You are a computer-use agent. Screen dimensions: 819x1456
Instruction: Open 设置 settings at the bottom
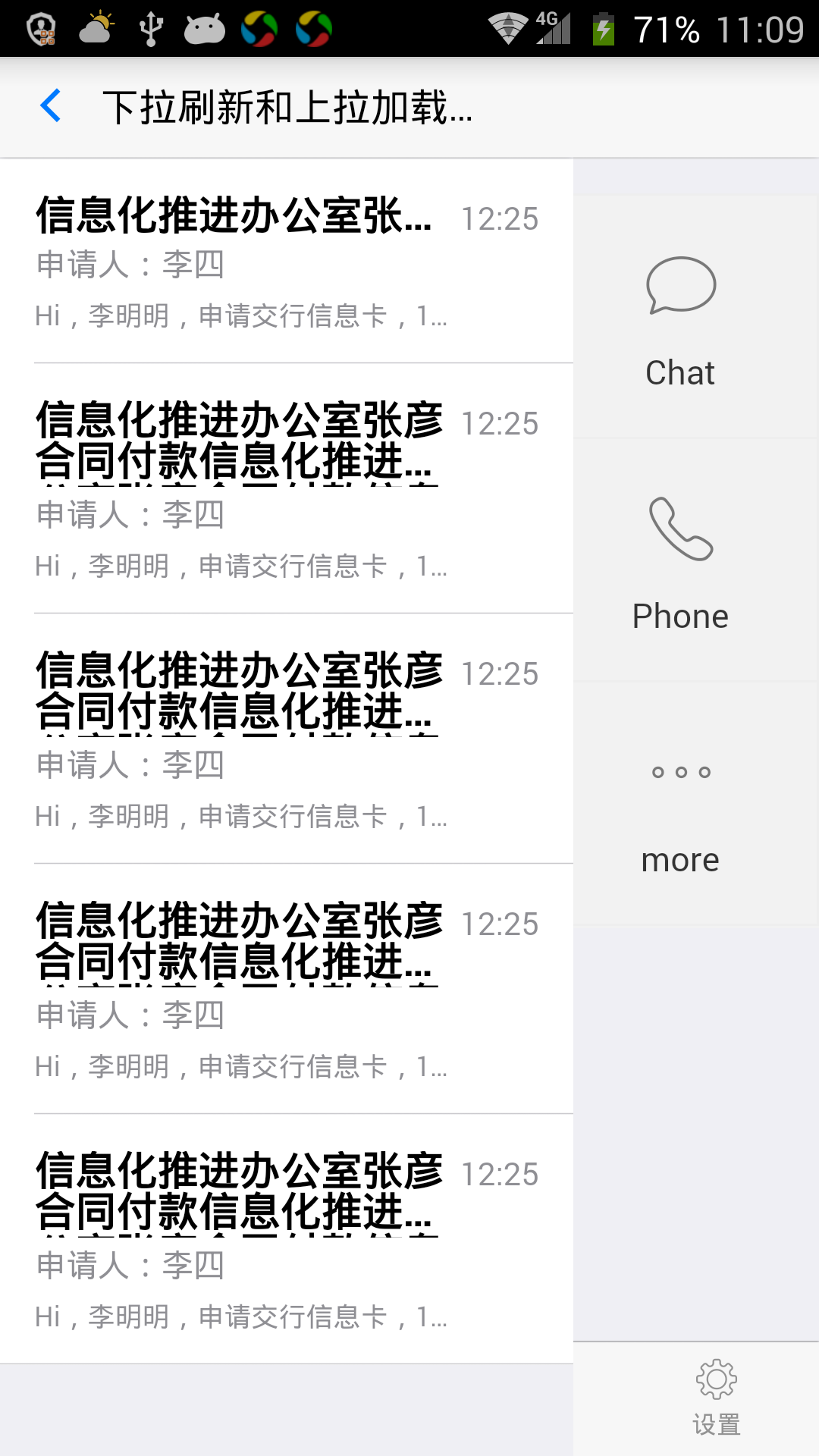pos(717,1399)
